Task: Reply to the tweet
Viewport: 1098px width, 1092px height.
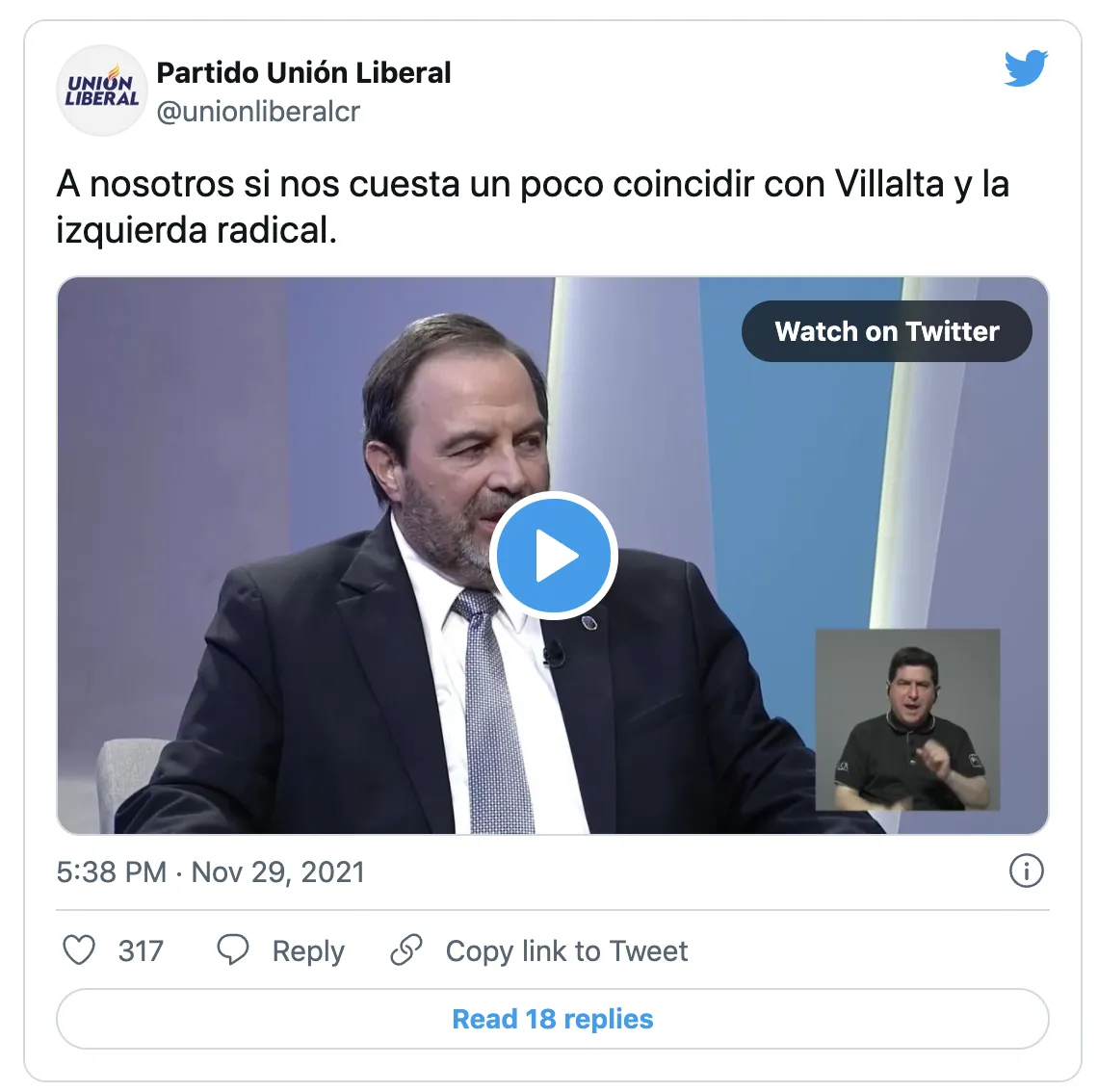Action: 280,950
